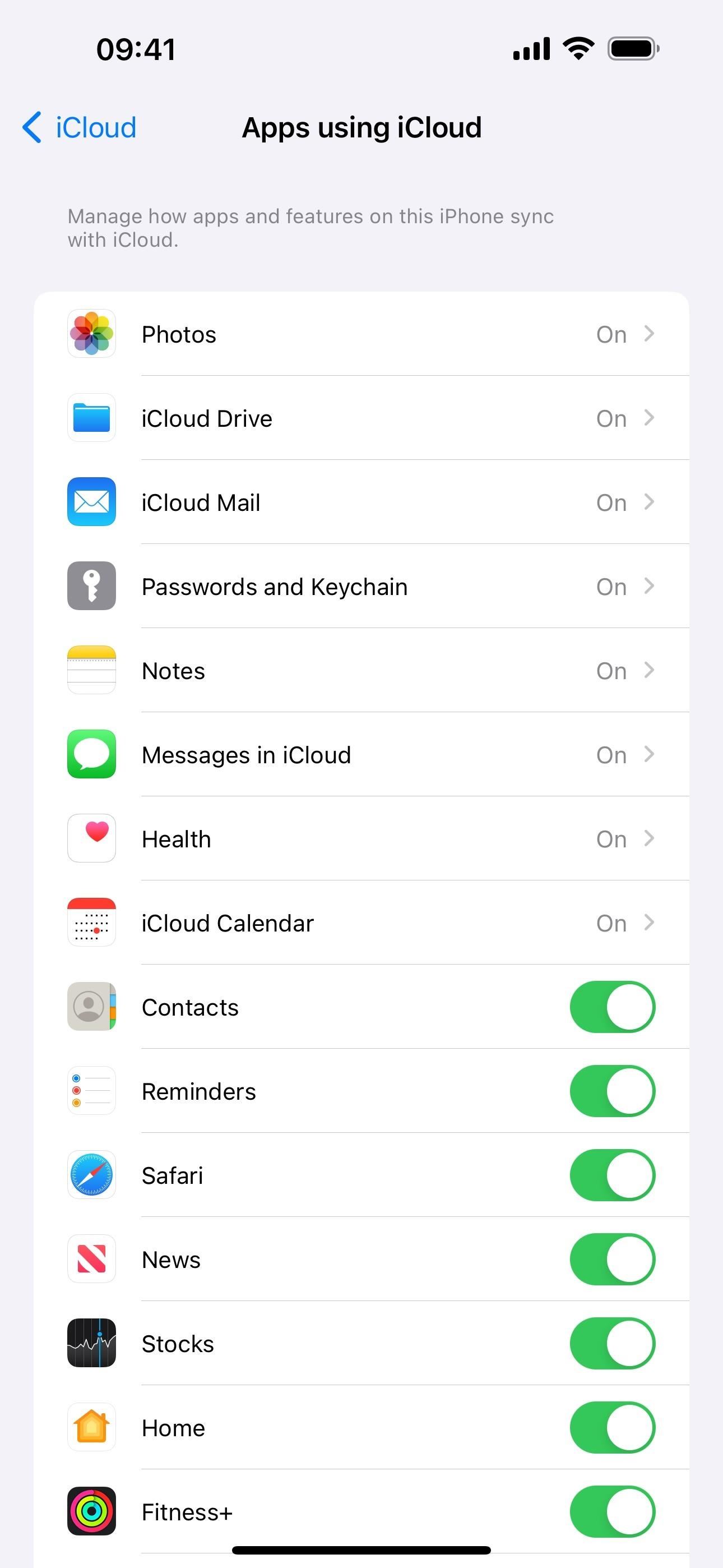Open Health iCloud sync settings
This screenshot has width=723, height=1568.
pos(361,839)
